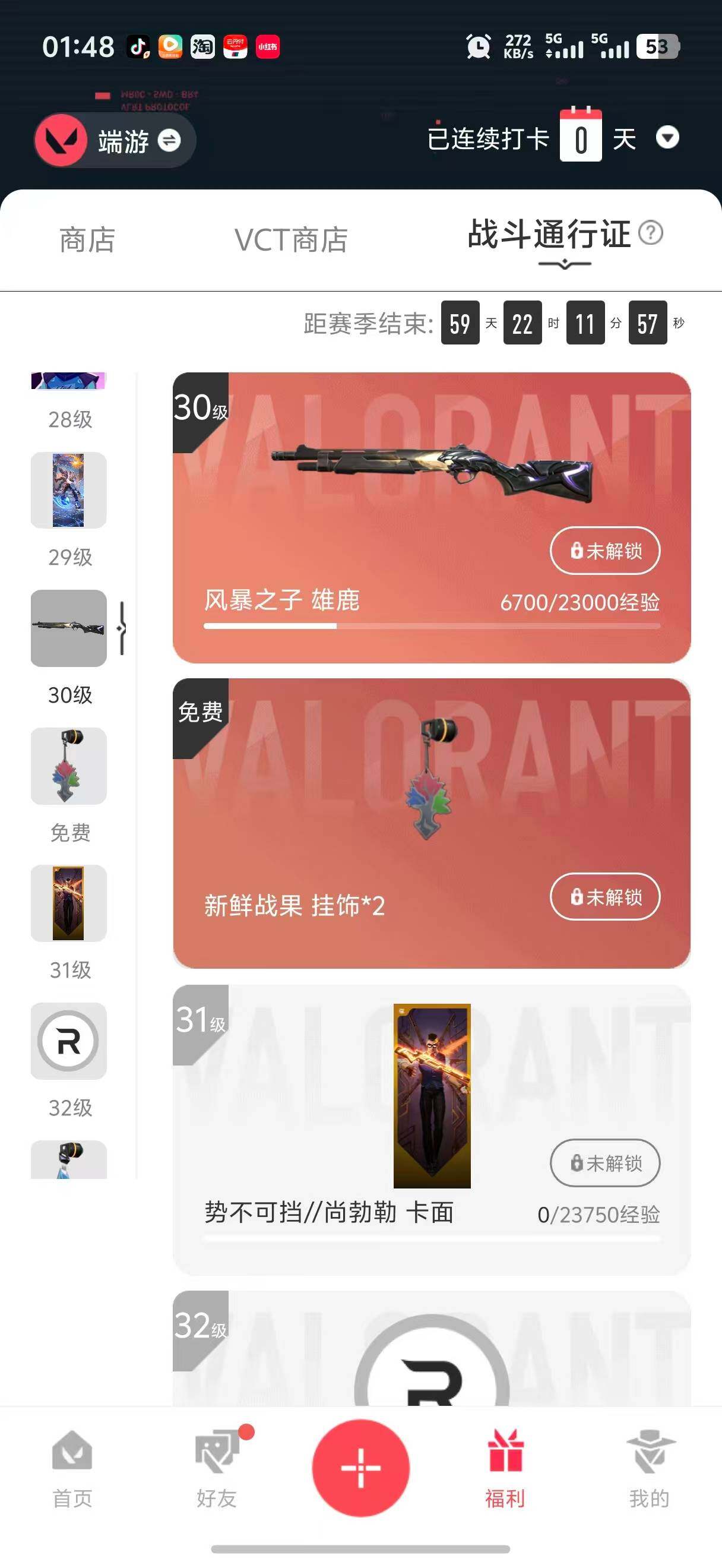722x1568 pixels.
Task: Select the 免费 pendant thumbnail in sidebar
Action: [69, 766]
